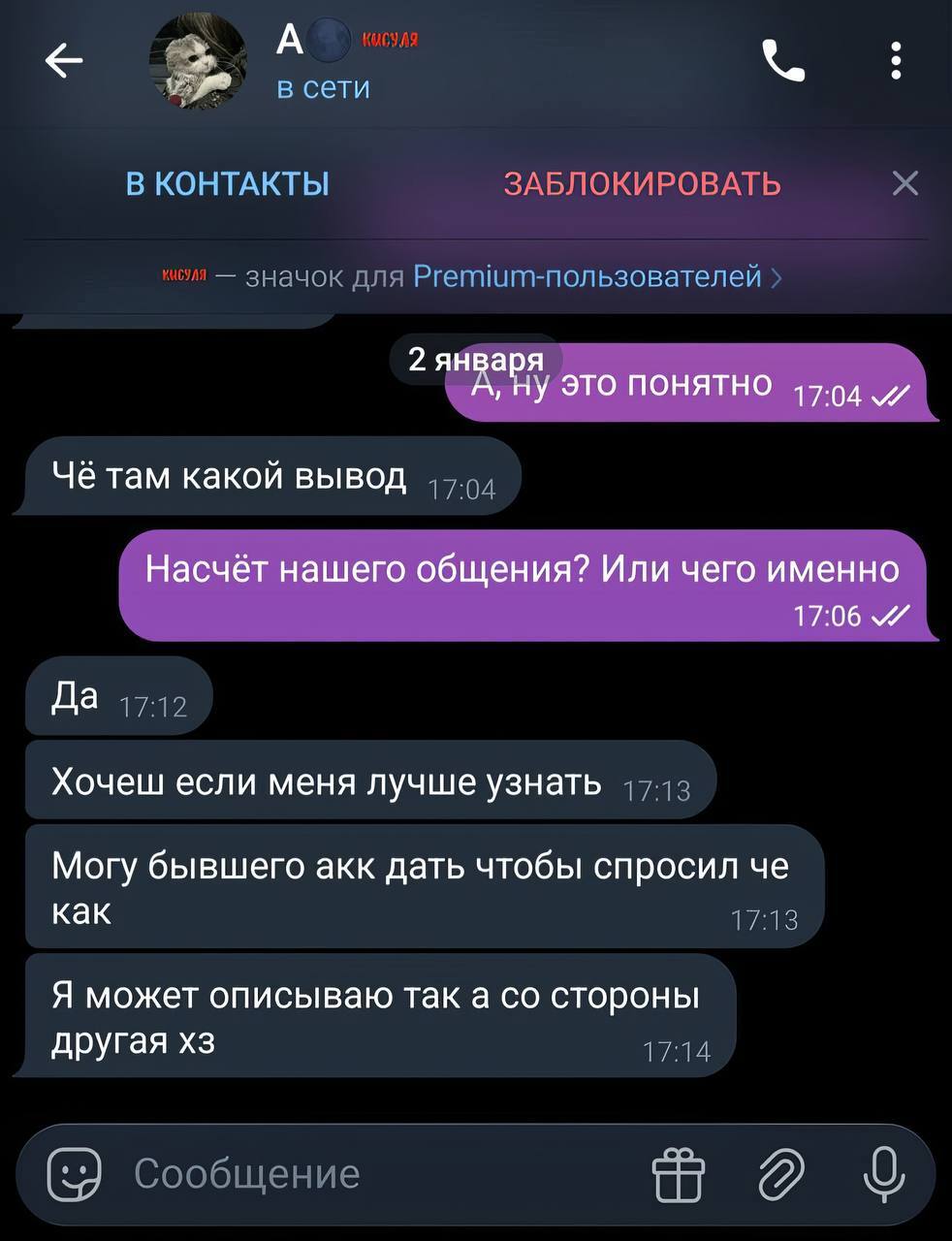
Task: Start a voice call
Action: 783,62
